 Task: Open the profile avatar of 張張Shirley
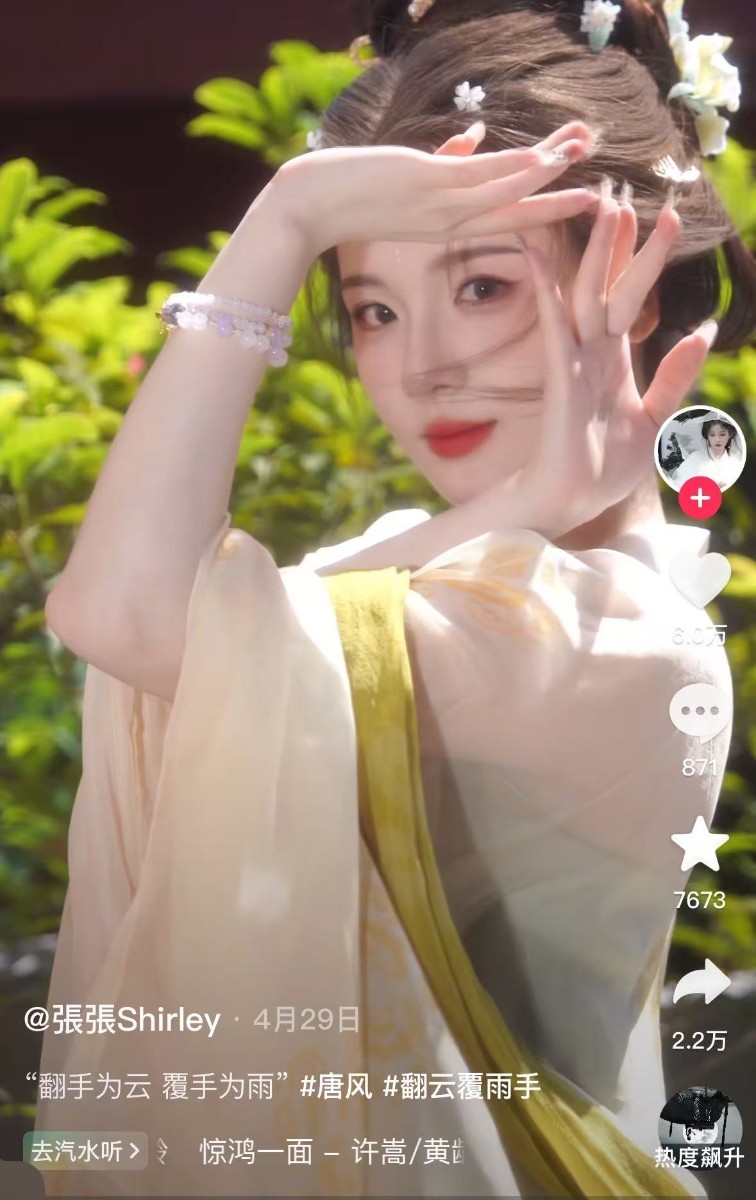(x=700, y=447)
